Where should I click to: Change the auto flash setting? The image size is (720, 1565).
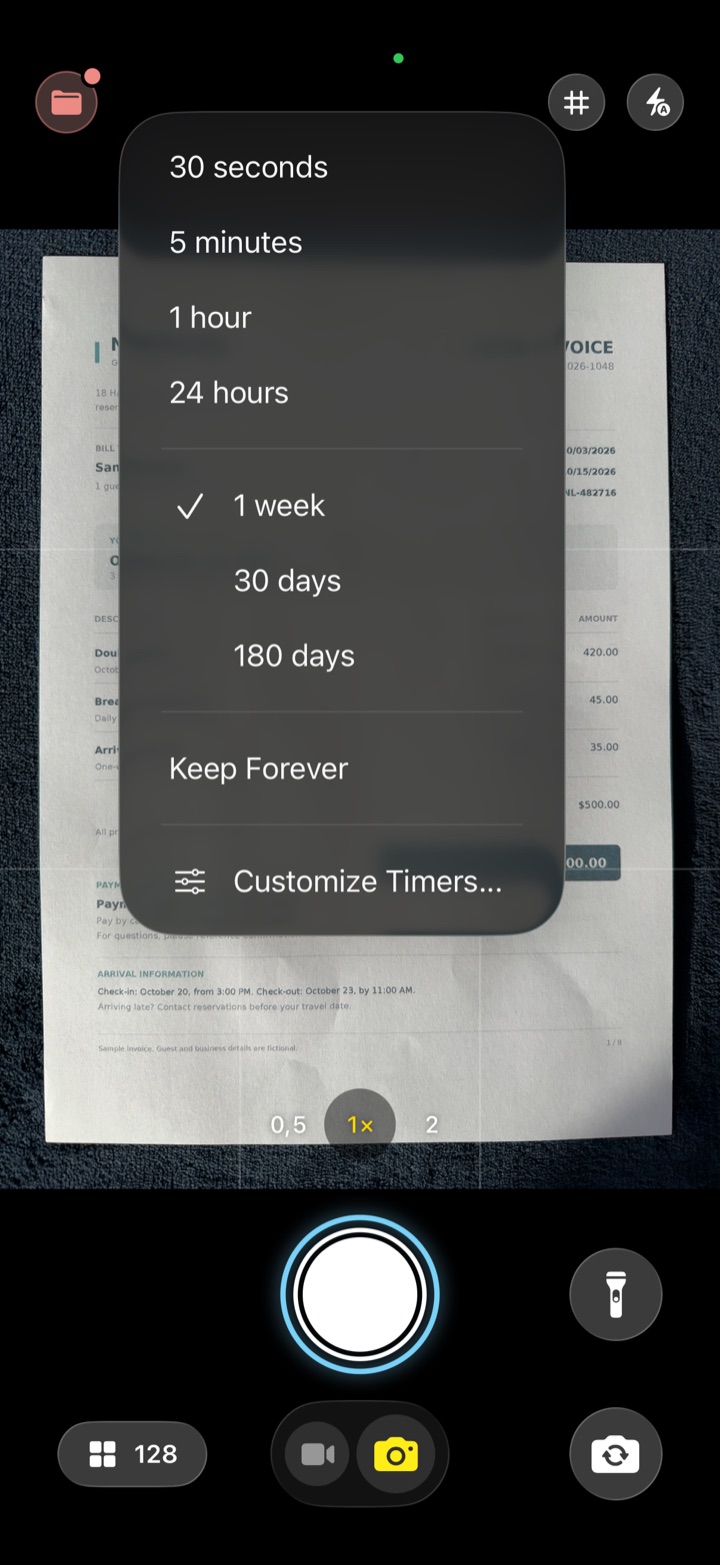click(x=656, y=103)
